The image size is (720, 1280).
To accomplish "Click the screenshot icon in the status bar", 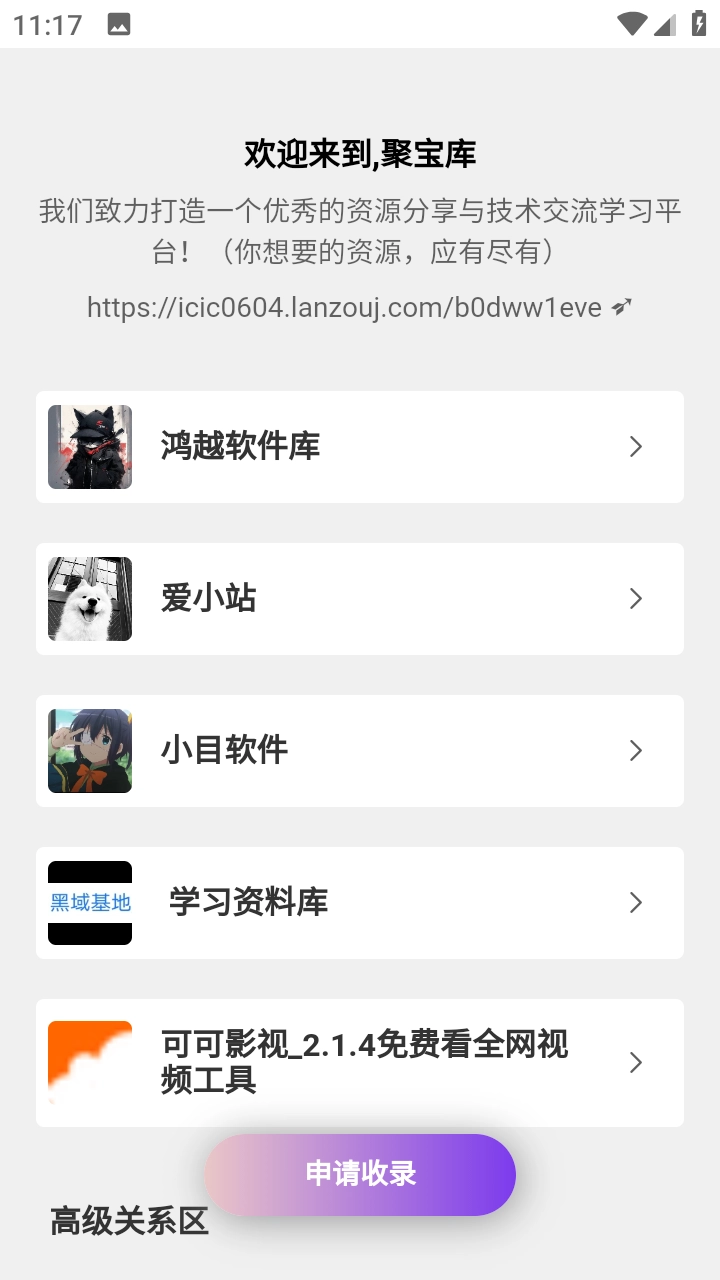I will click(119, 23).
